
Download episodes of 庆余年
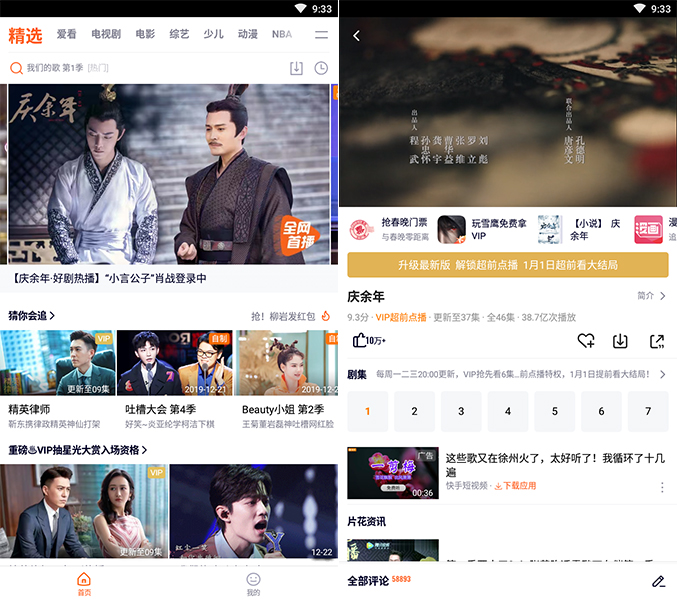click(620, 341)
